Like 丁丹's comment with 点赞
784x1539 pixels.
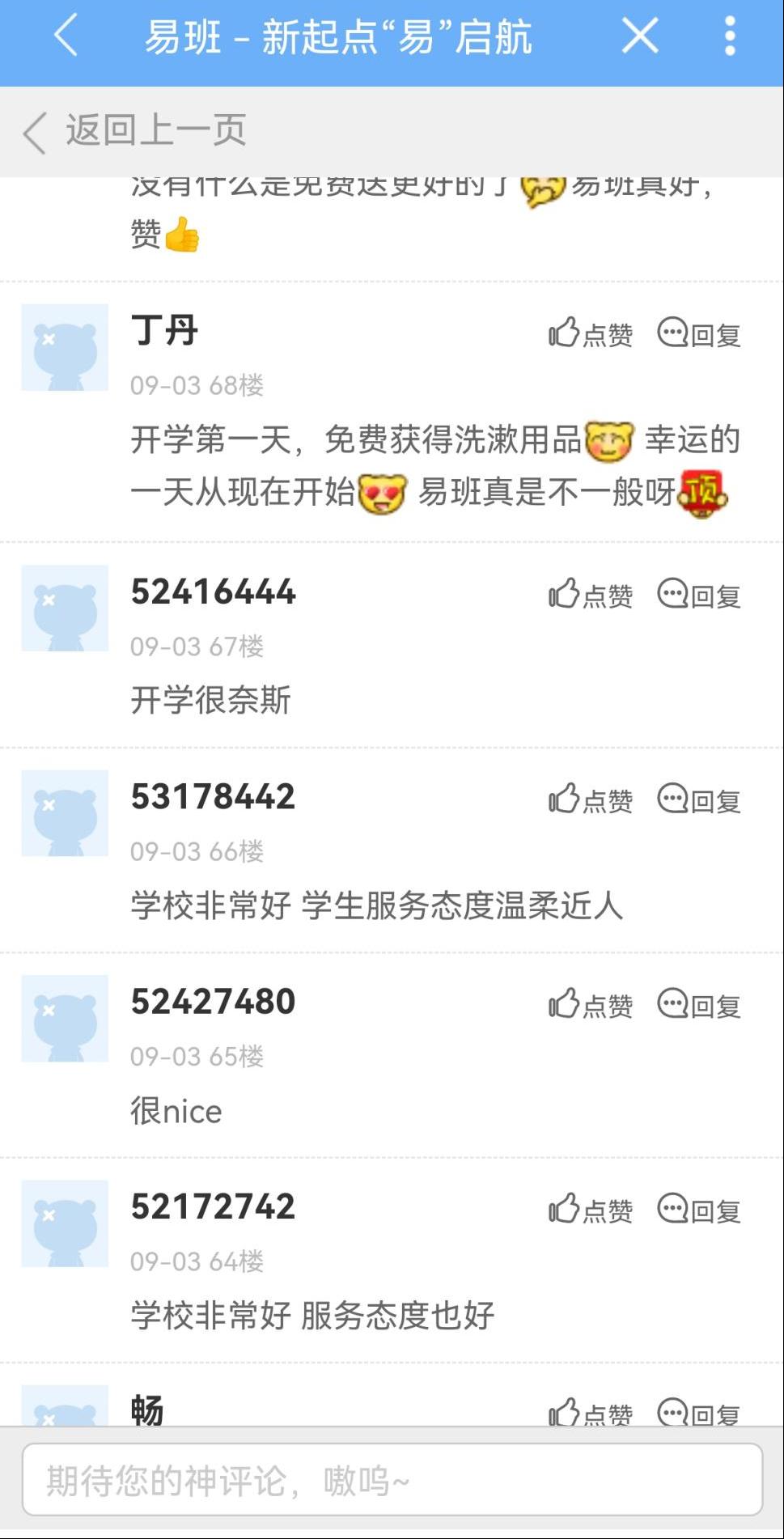[x=591, y=333]
